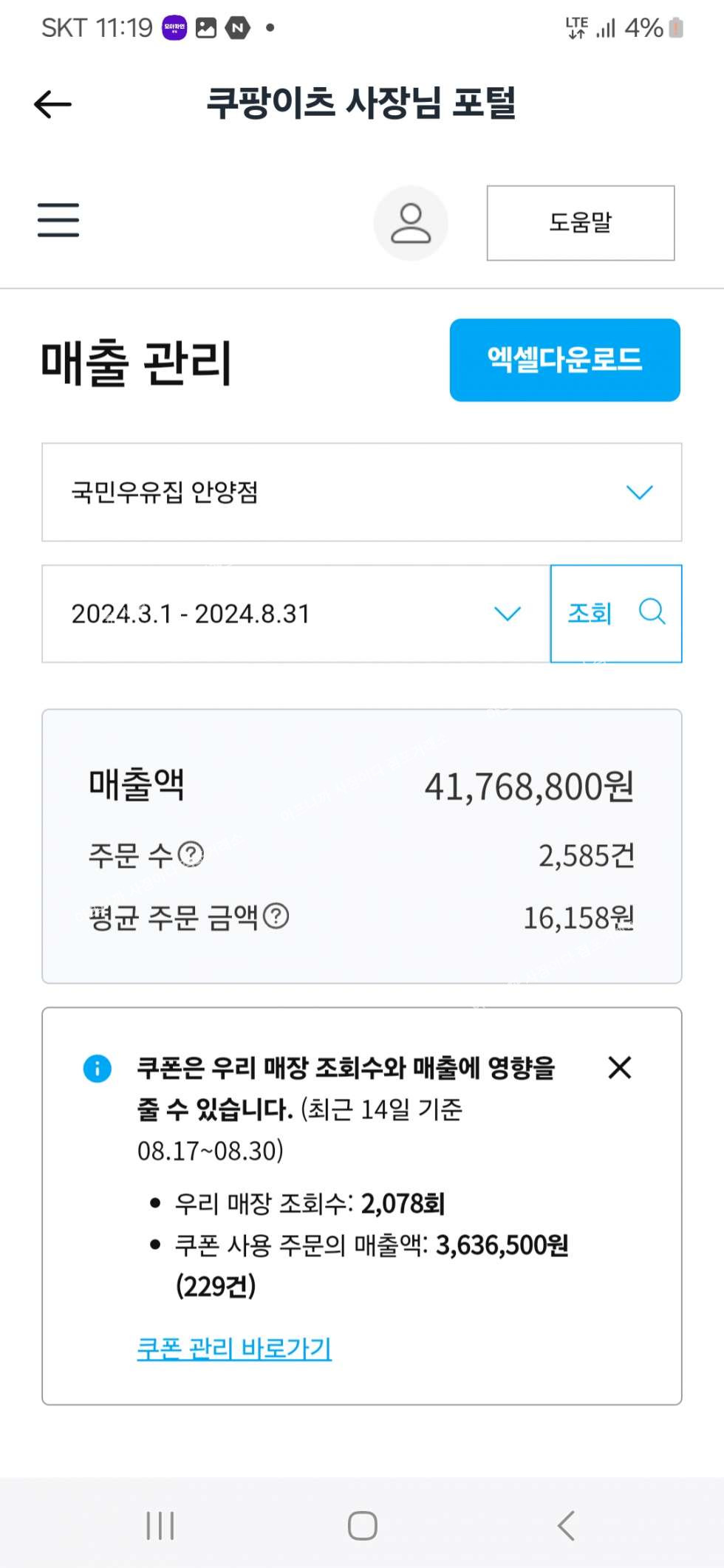Open the user profile icon
Viewport: 724px width, 1568px height.
click(x=411, y=223)
